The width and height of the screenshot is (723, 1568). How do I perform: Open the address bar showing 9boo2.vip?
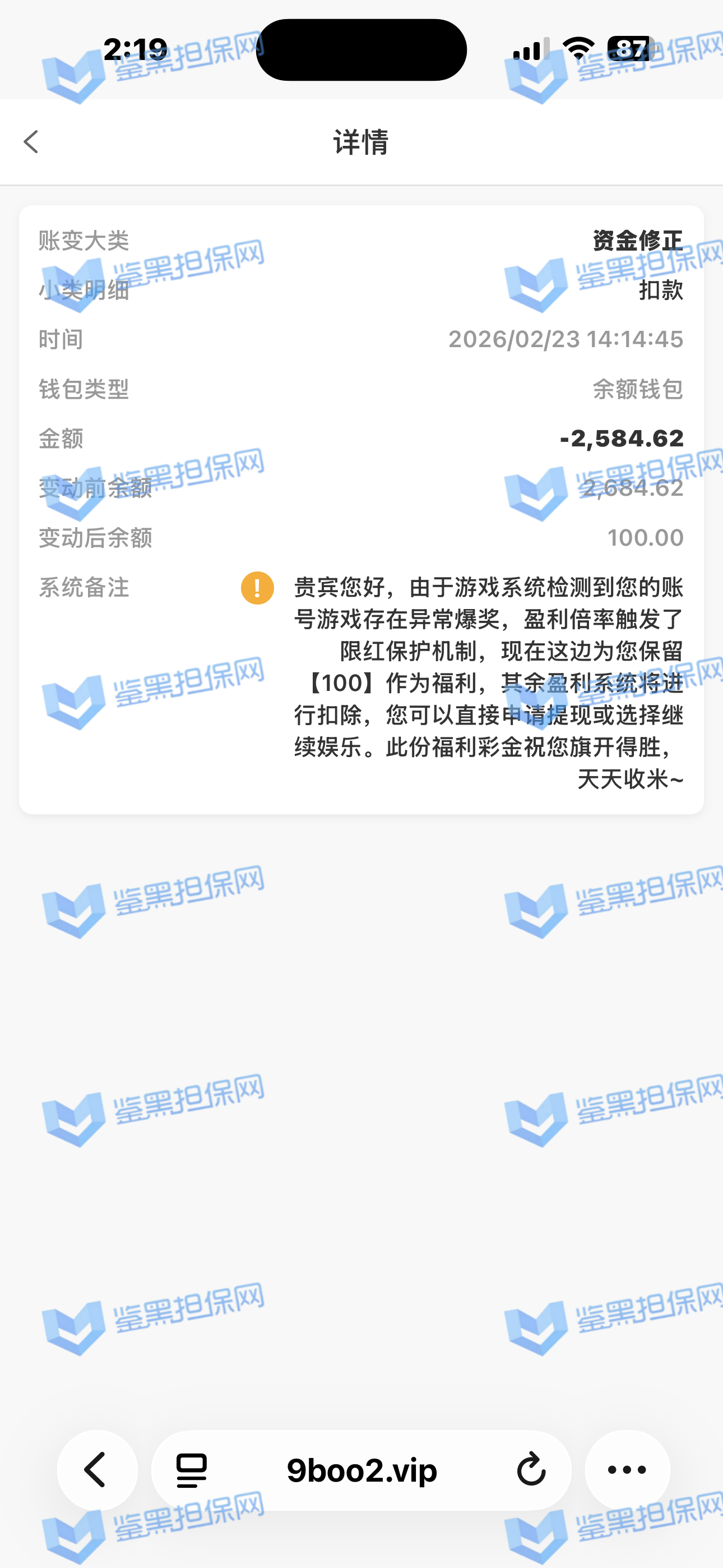click(x=361, y=1470)
